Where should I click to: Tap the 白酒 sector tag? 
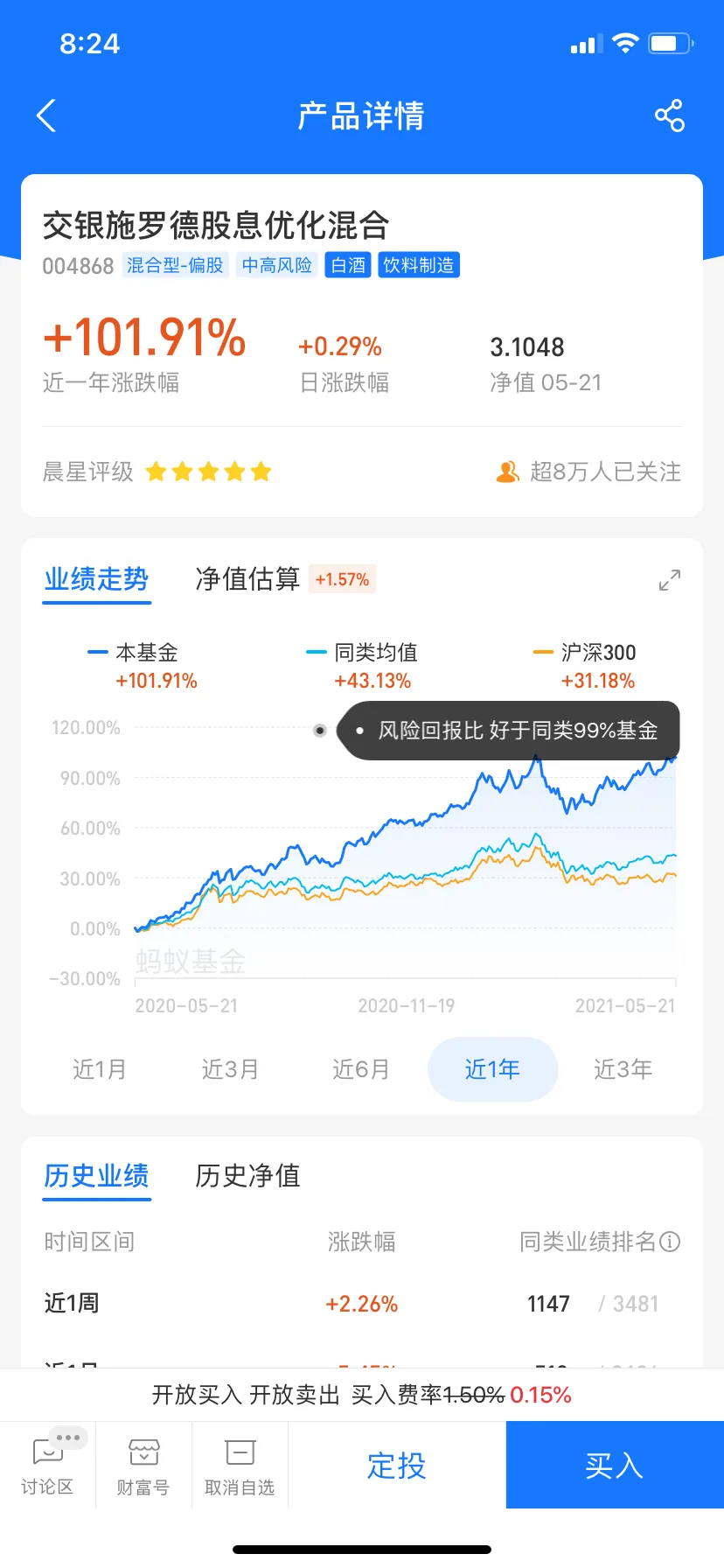point(348,265)
